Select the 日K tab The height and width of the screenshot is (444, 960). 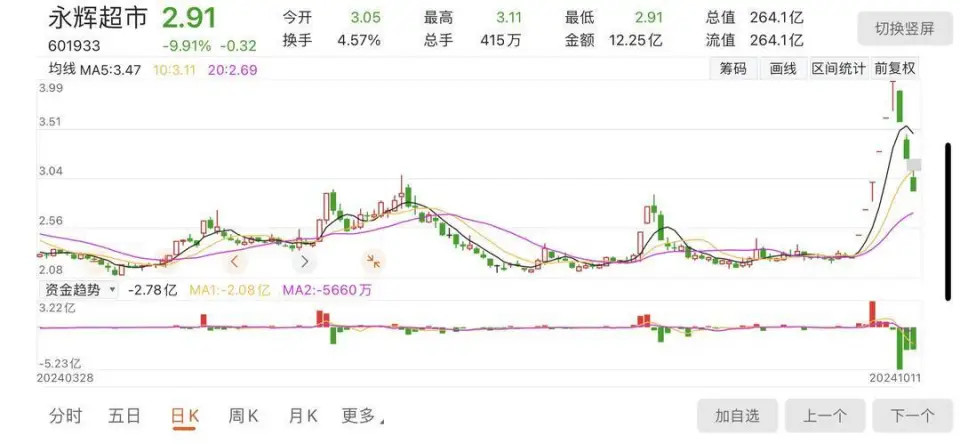185,416
